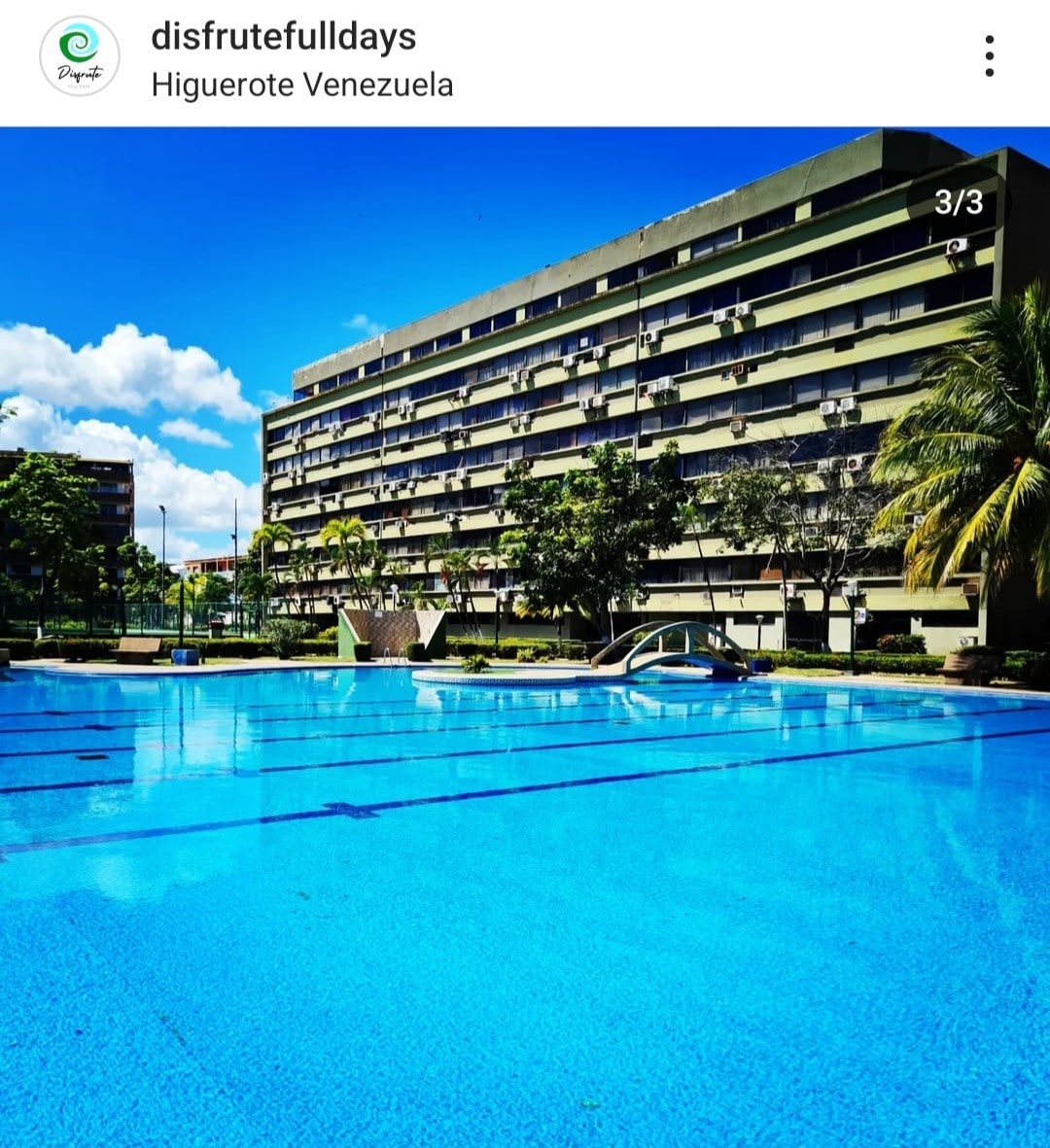Open the Higuerote Venezuela location tag
This screenshot has width=1050, height=1148.
coord(302,86)
